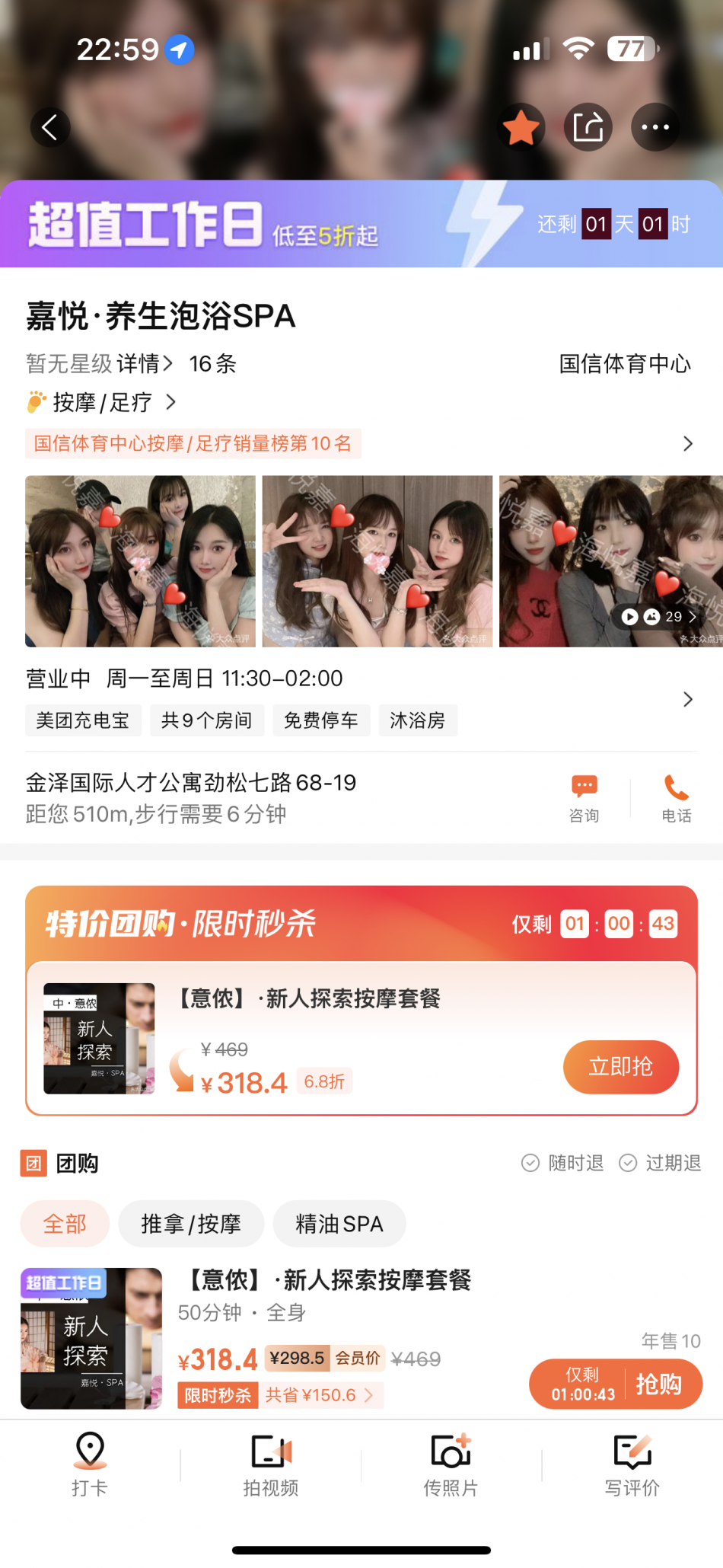The height and width of the screenshot is (1568, 723).
Task: Filter deals by 推拿/按摩
Action: [x=191, y=1224]
